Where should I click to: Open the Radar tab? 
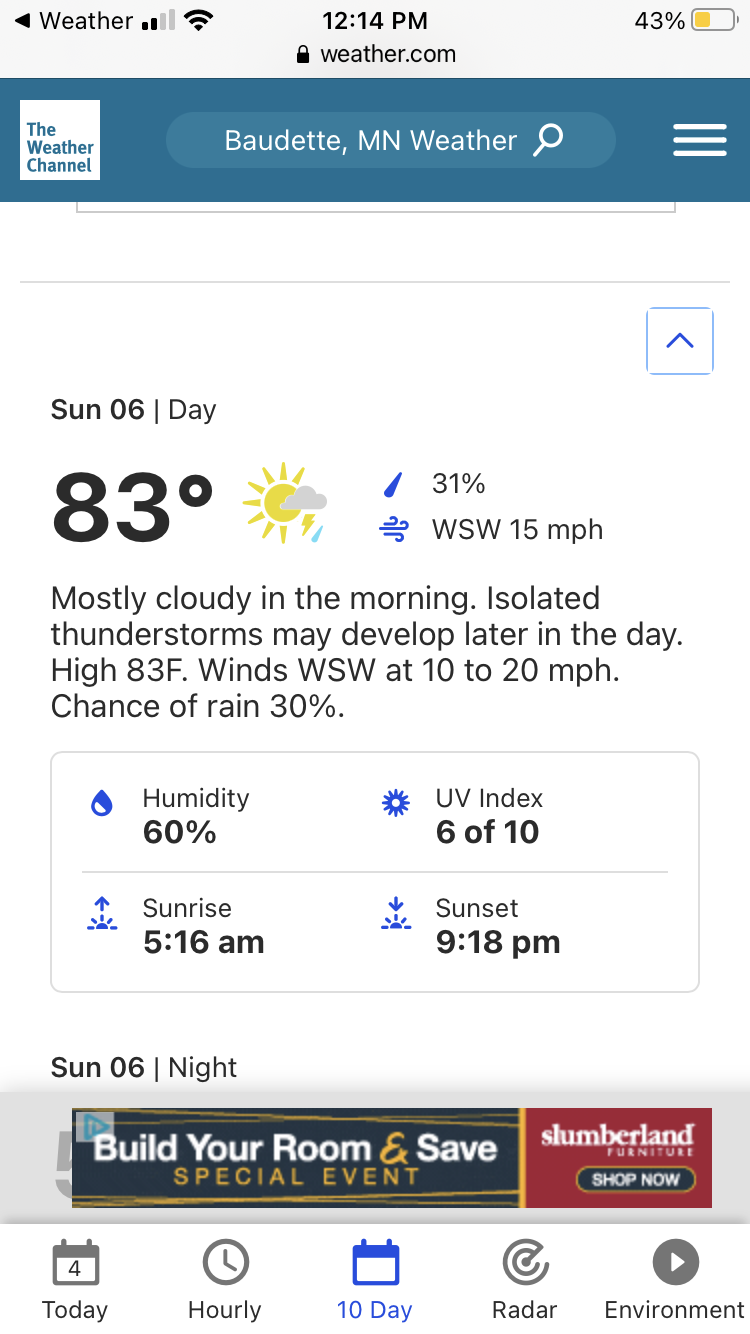(525, 1280)
